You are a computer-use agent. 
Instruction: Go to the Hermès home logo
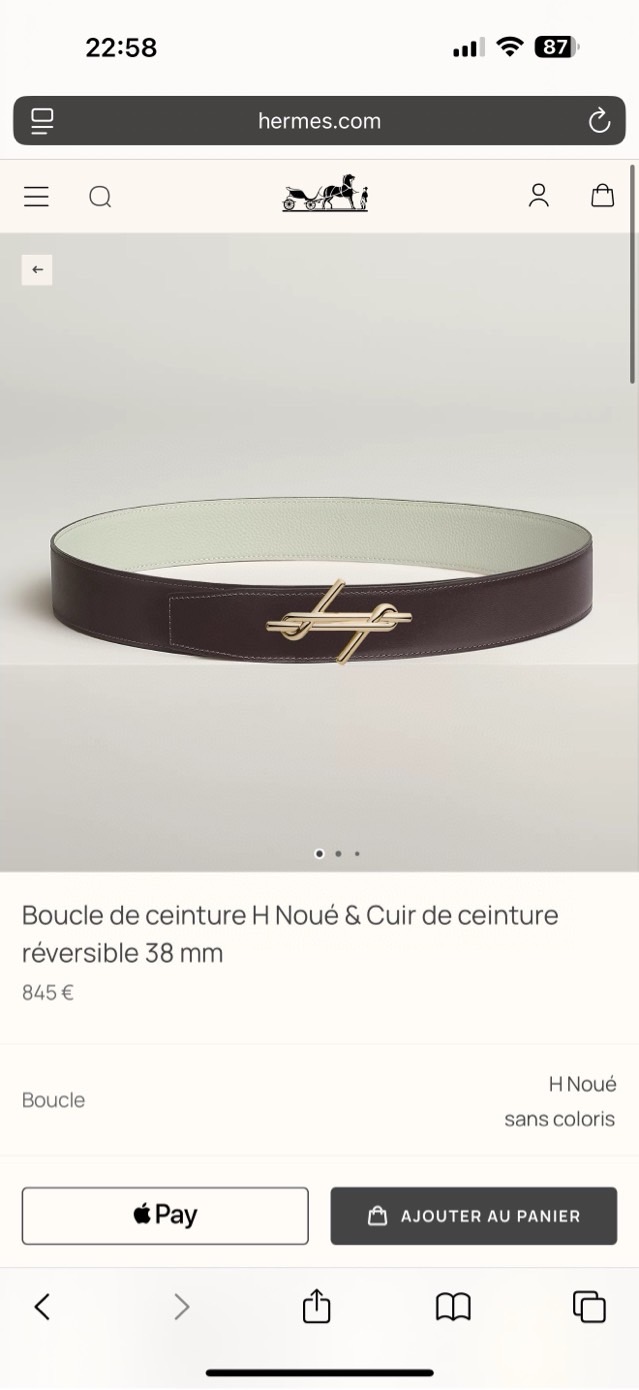click(325, 193)
